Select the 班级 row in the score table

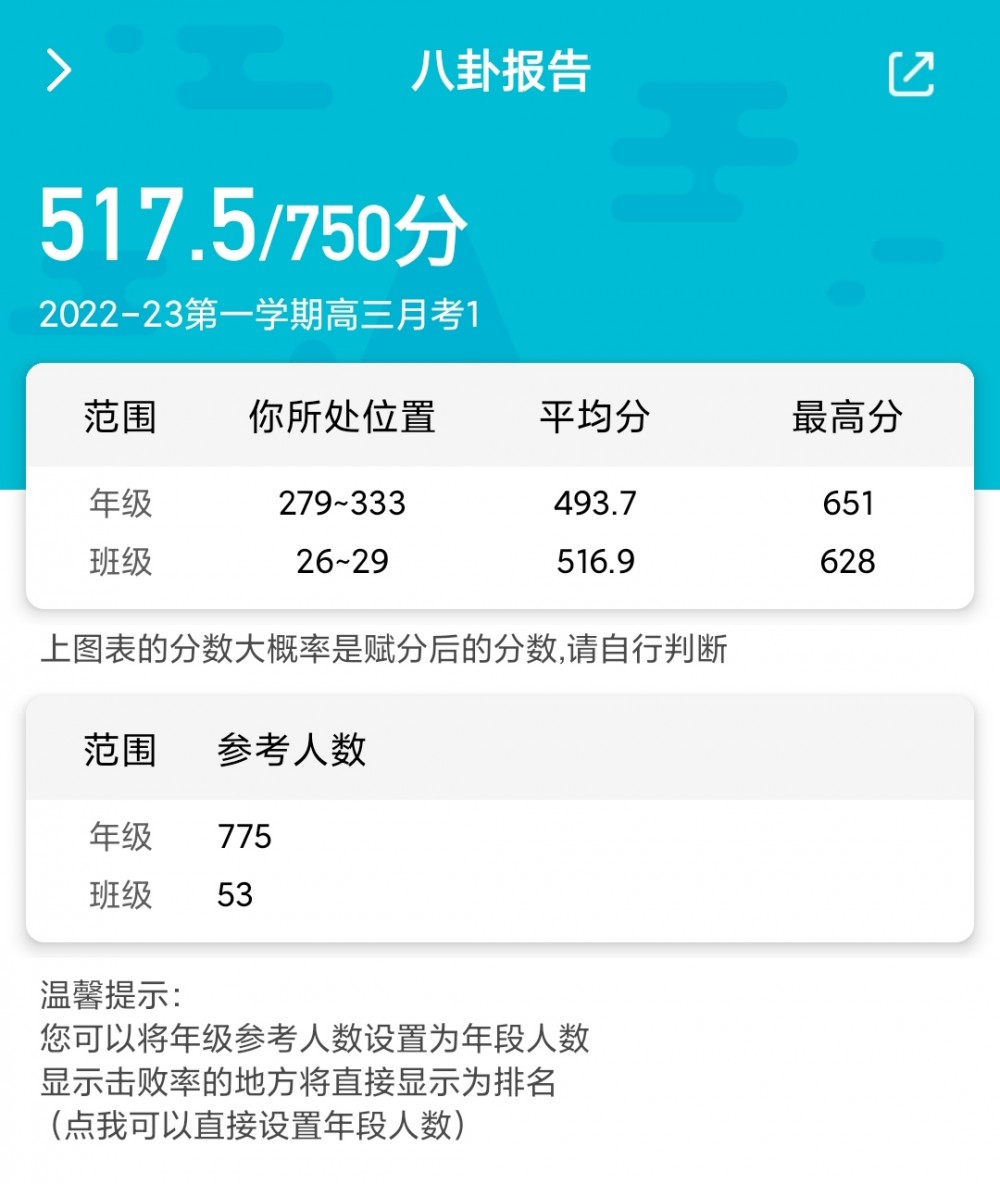[x=120, y=562]
